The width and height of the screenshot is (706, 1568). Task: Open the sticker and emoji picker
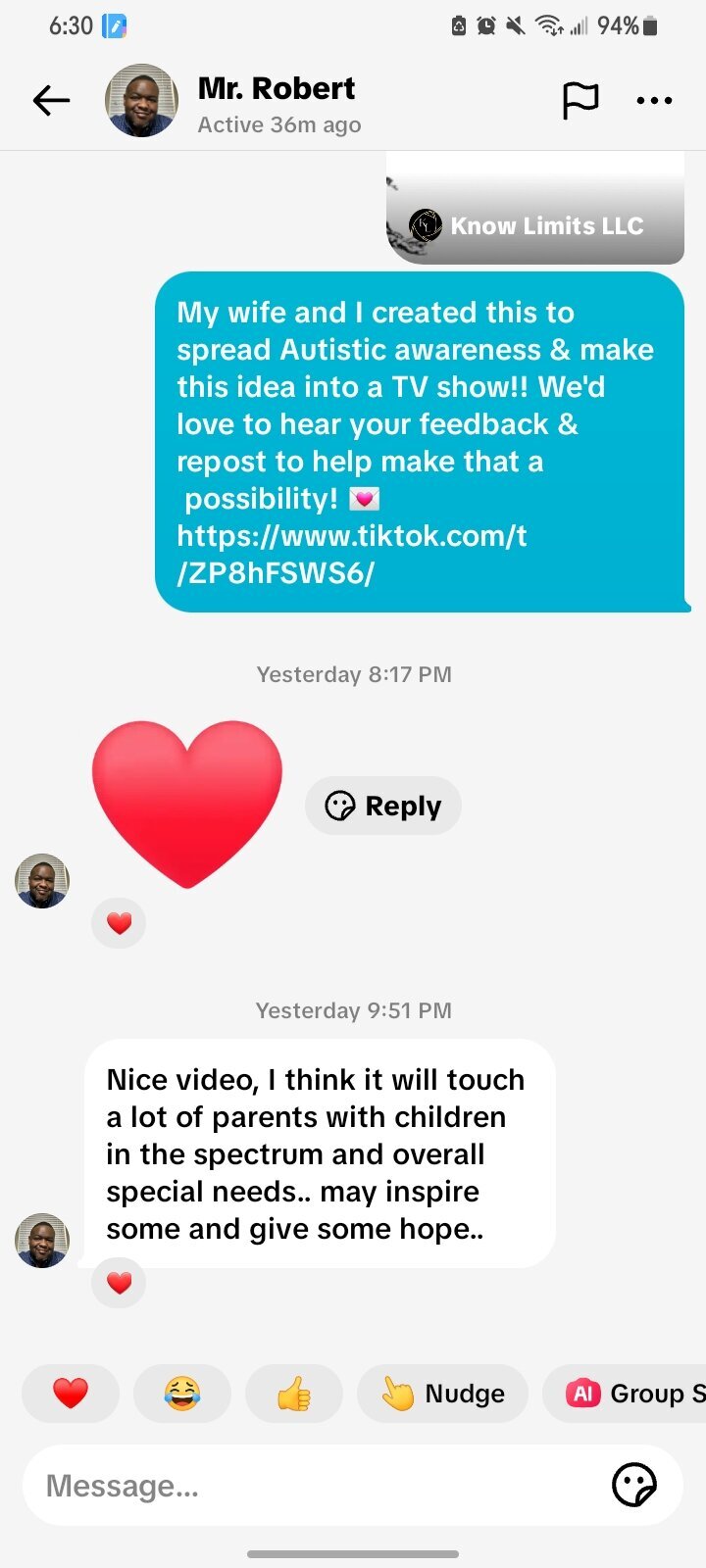coord(633,1486)
